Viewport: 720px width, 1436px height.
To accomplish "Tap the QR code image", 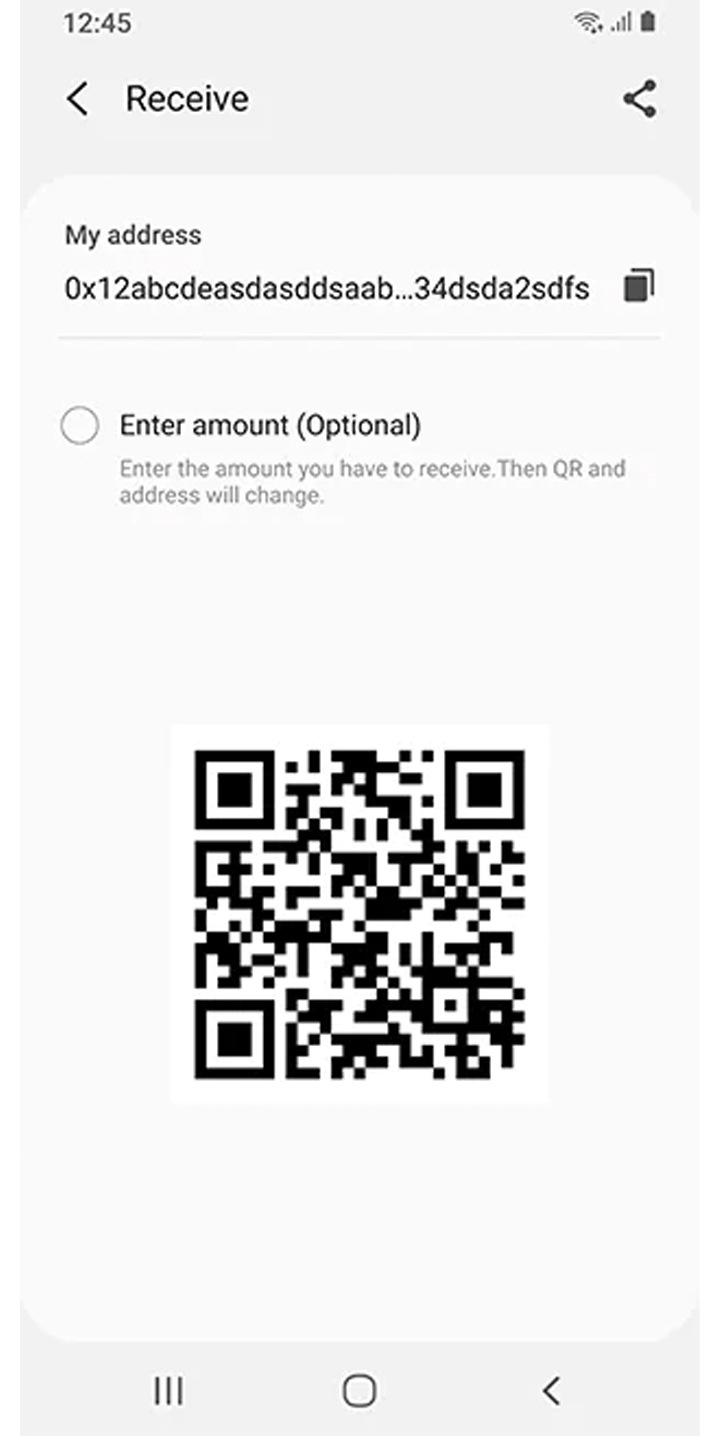I will [360, 913].
